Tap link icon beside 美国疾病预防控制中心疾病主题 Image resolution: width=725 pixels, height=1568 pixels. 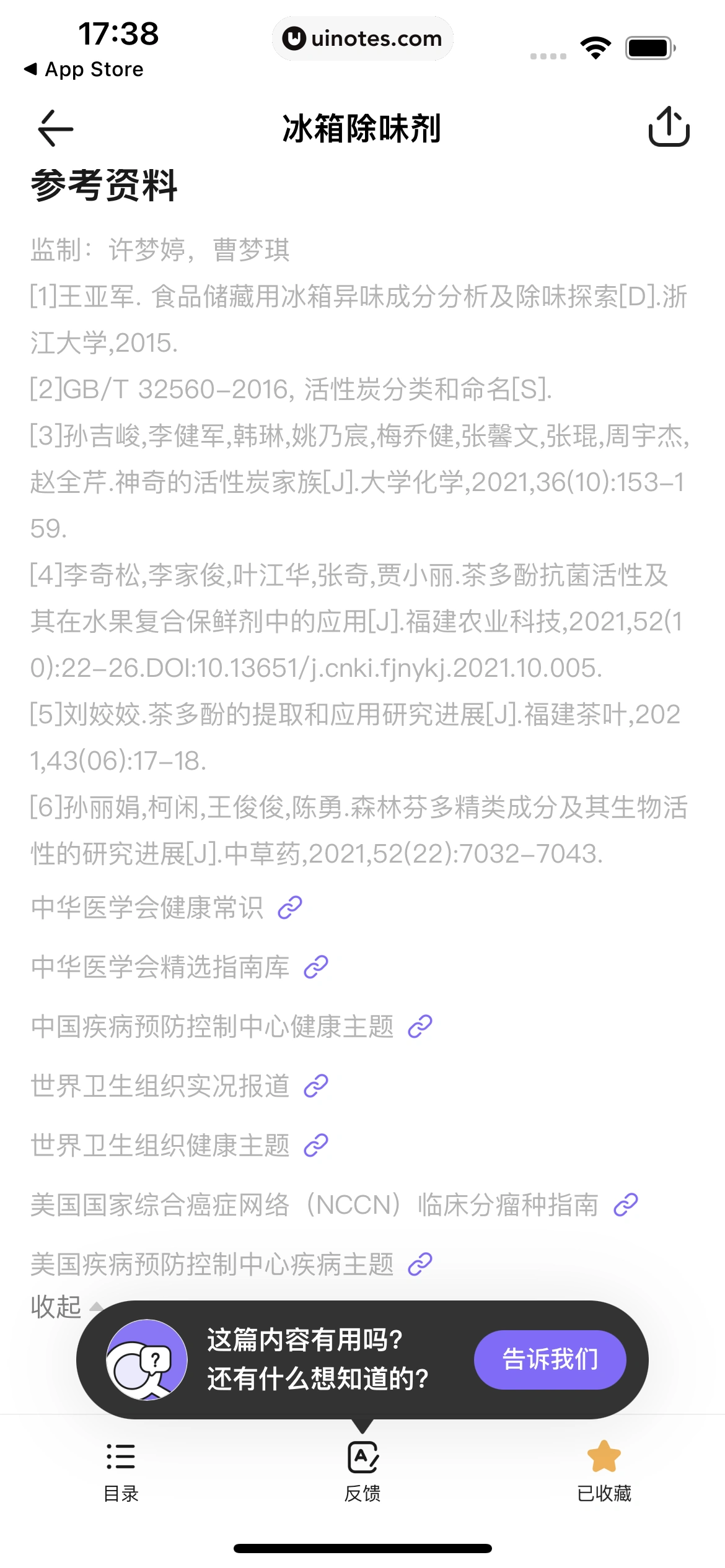(x=419, y=1264)
